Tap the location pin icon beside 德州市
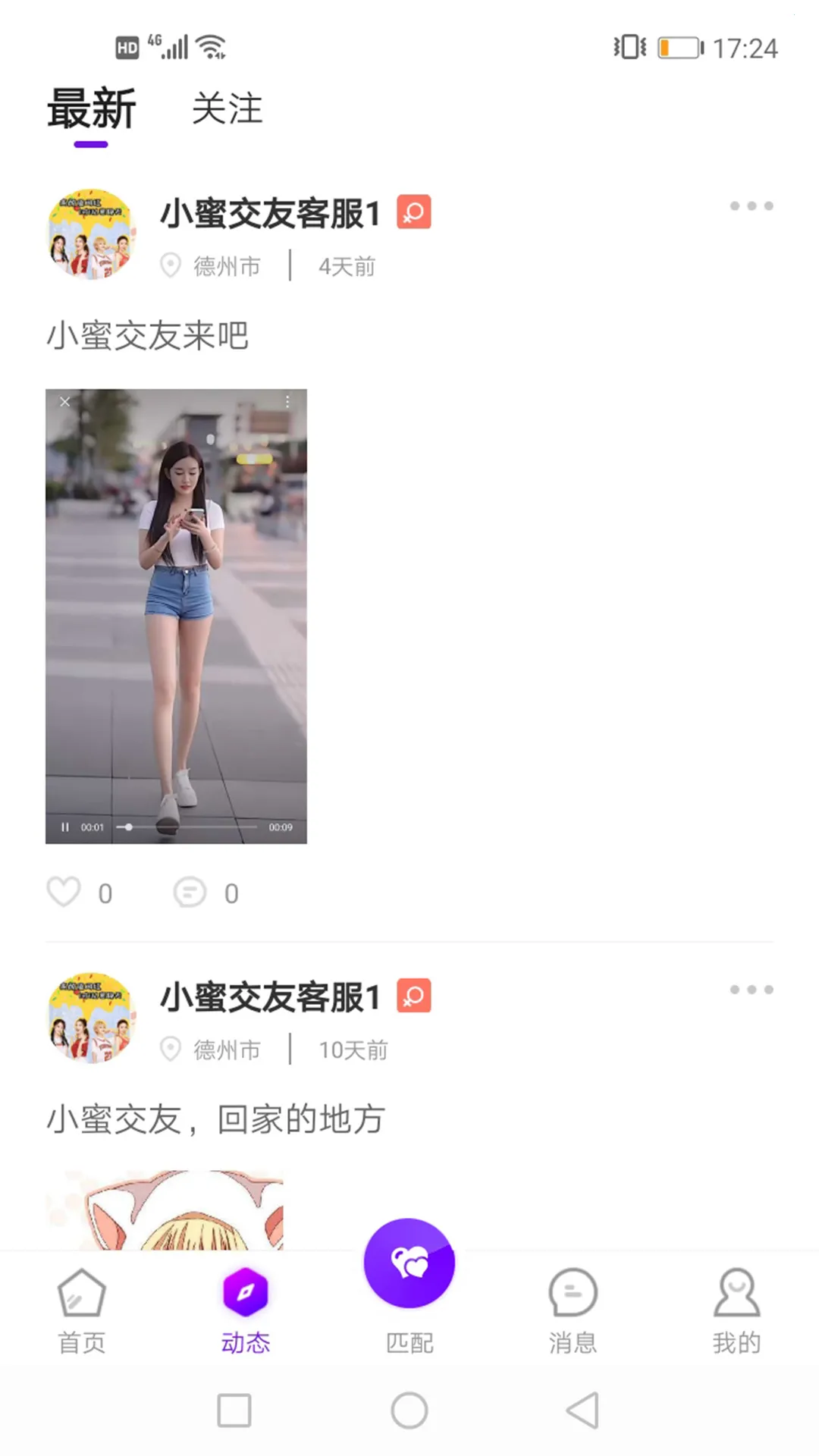Image resolution: width=819 pixels, height=1456 pixels. [x=170, y=265]
